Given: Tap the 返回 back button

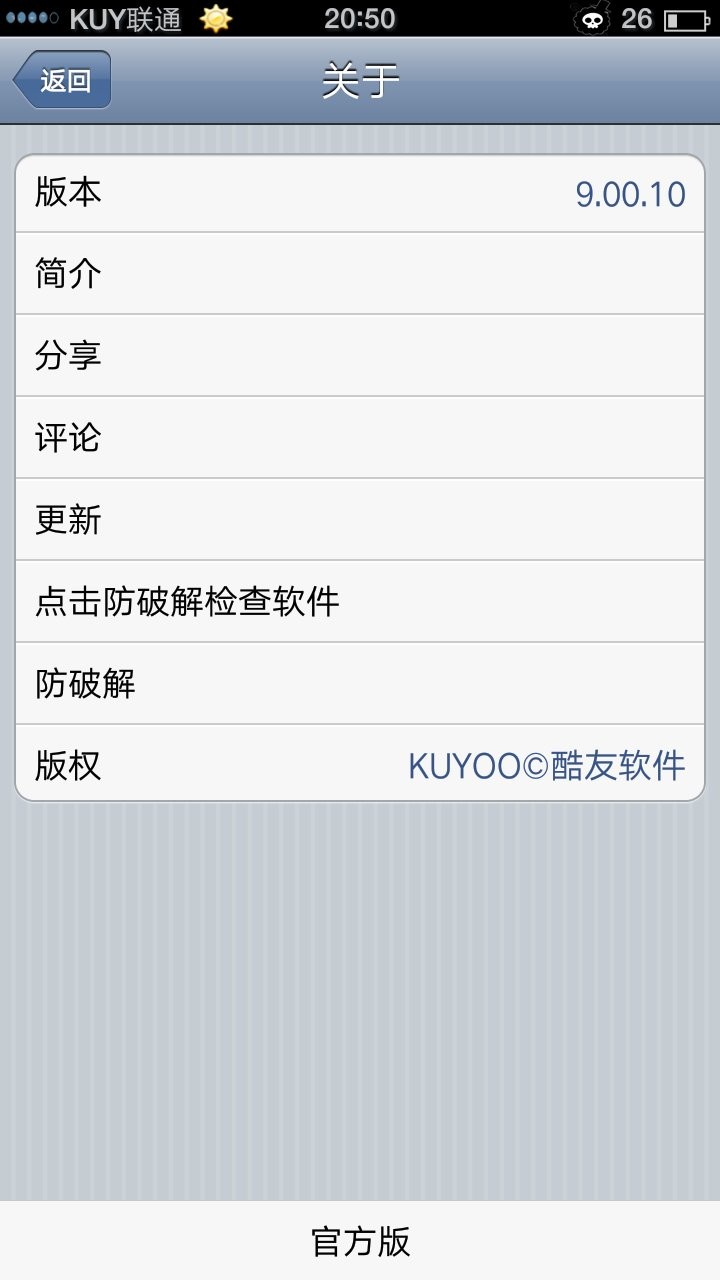Looking at the screenshot, I should click(60, 78).
